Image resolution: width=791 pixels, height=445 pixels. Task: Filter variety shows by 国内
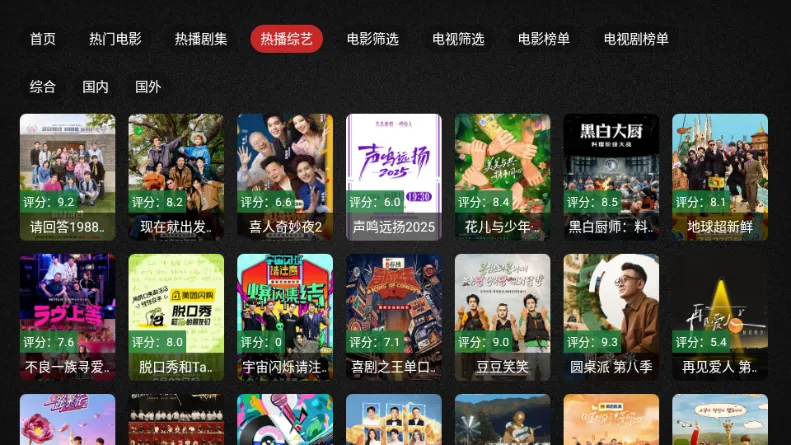click(96, 87)
